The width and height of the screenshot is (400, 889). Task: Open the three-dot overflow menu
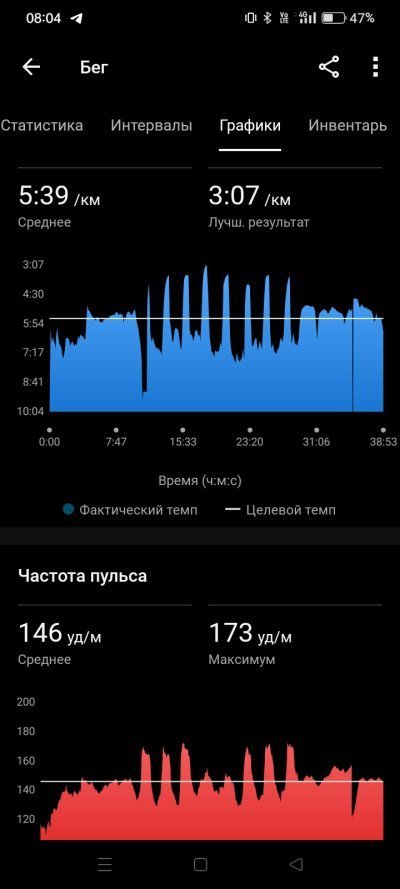[375, 67]
